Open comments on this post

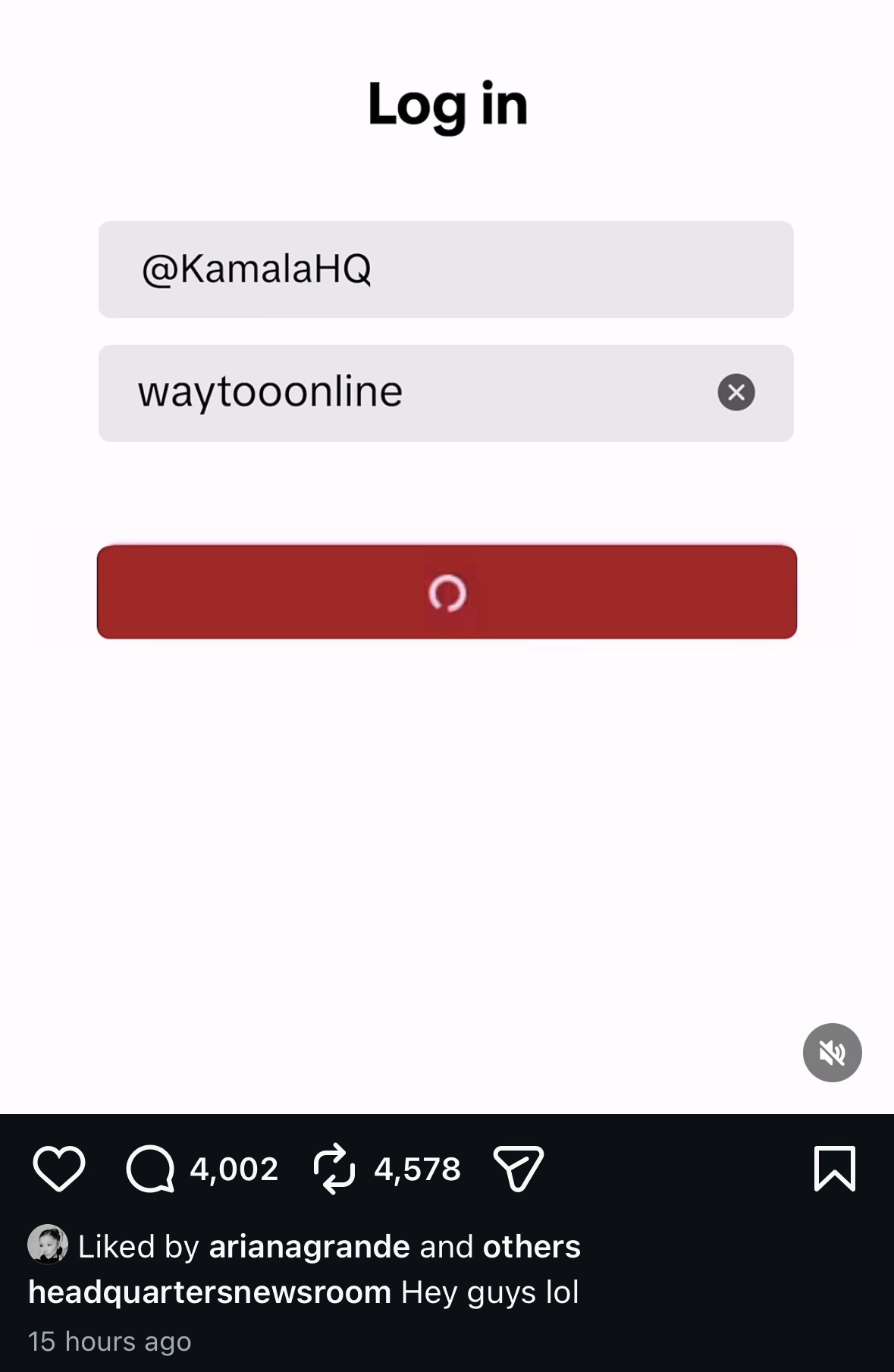pos(150,1169)
